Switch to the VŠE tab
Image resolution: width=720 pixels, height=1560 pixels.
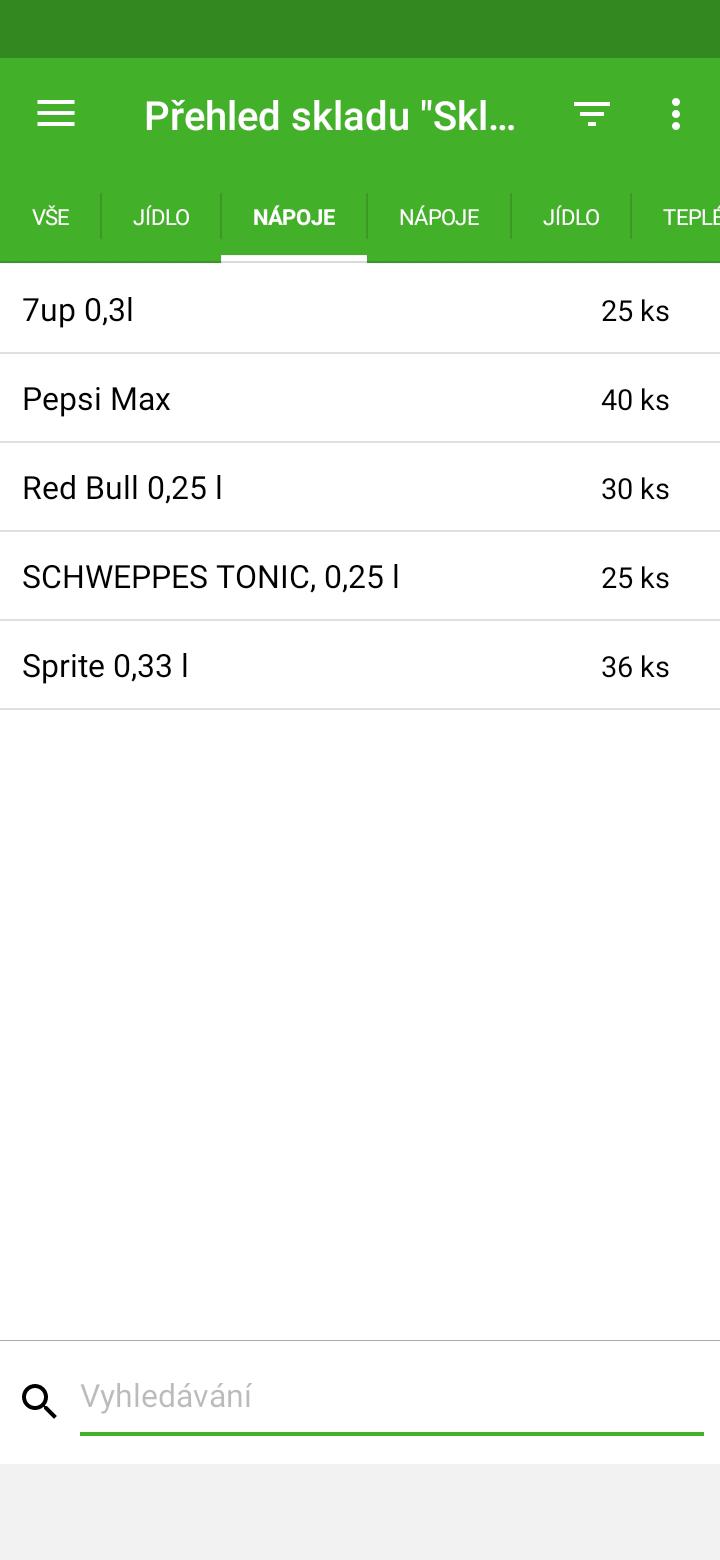point(50,217)
